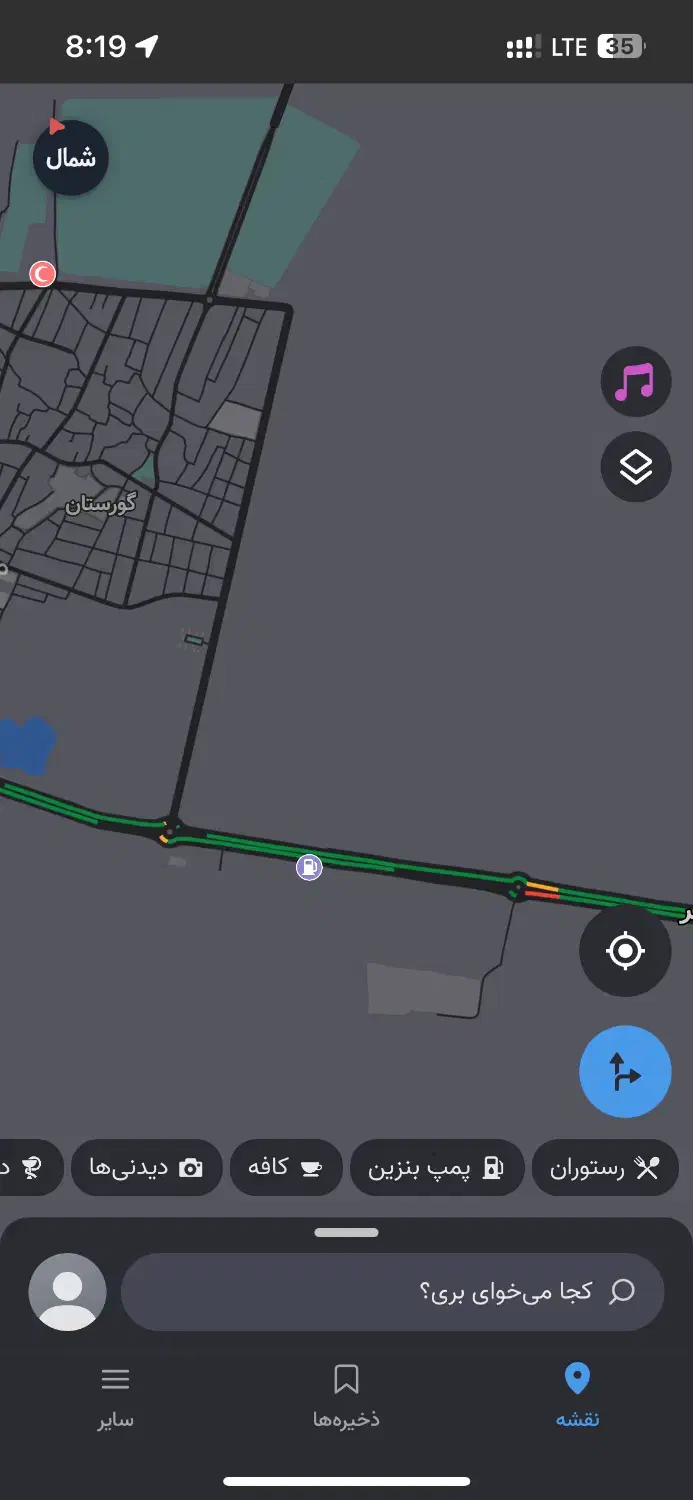Image resolution: width=693 pixels, height=1500 pixels.
Task: Open the user profile avatar
Action: (x=68, y=1291)
